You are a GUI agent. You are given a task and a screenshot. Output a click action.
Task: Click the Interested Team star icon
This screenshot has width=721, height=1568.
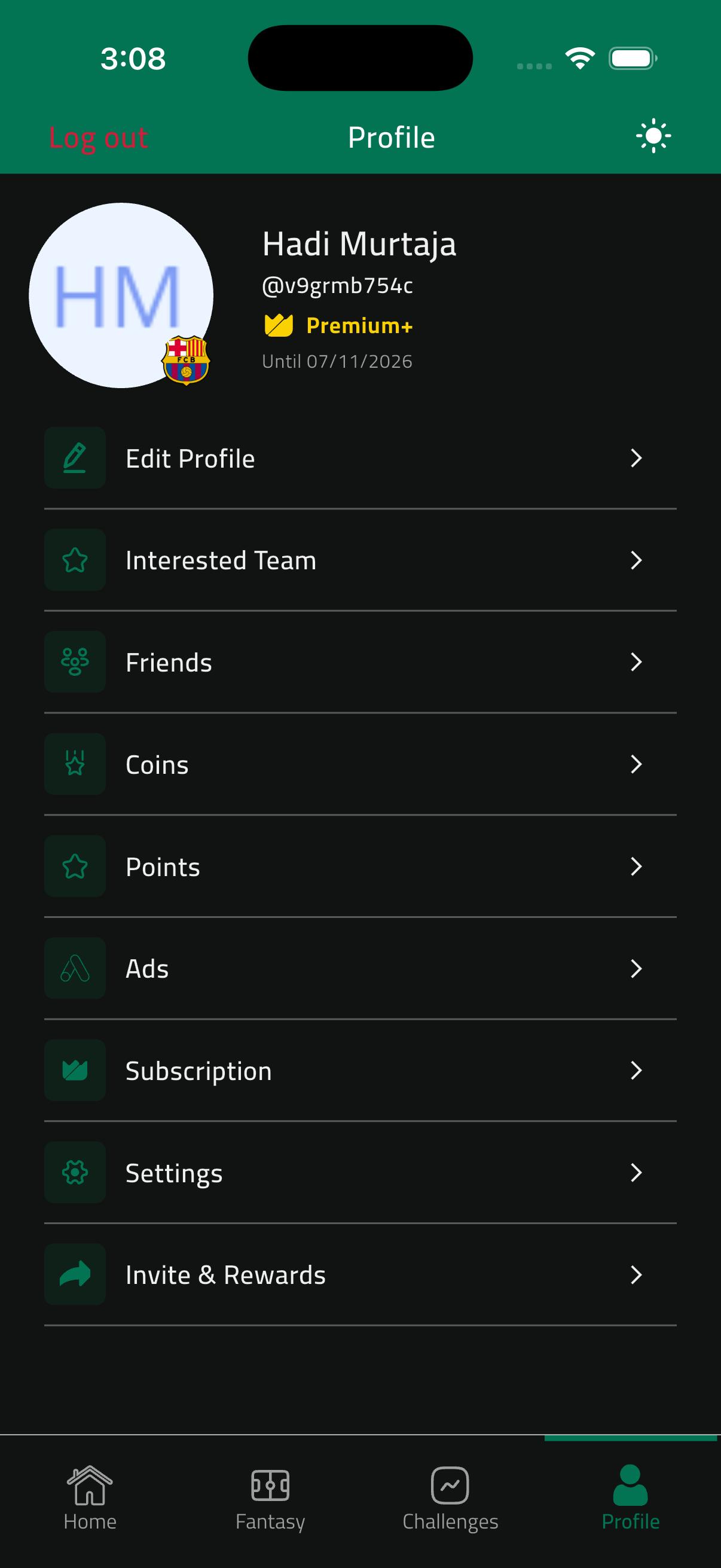pos(74,560)
